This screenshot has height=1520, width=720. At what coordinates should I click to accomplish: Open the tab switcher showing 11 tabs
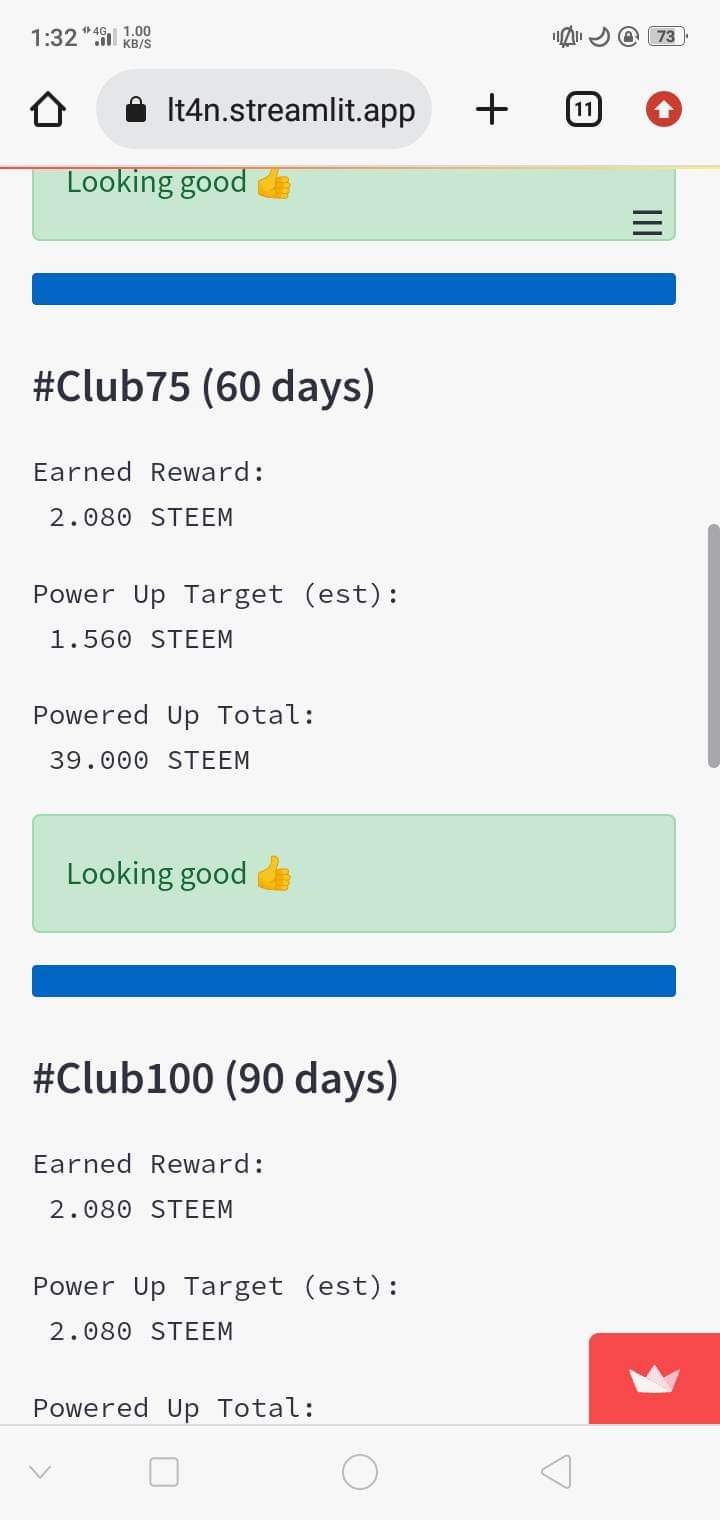pyautogui.click(x=583, y=109)
